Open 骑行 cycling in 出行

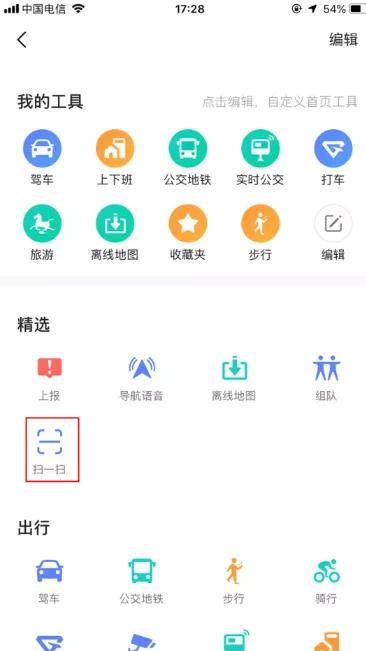click(x=326, y=581)
